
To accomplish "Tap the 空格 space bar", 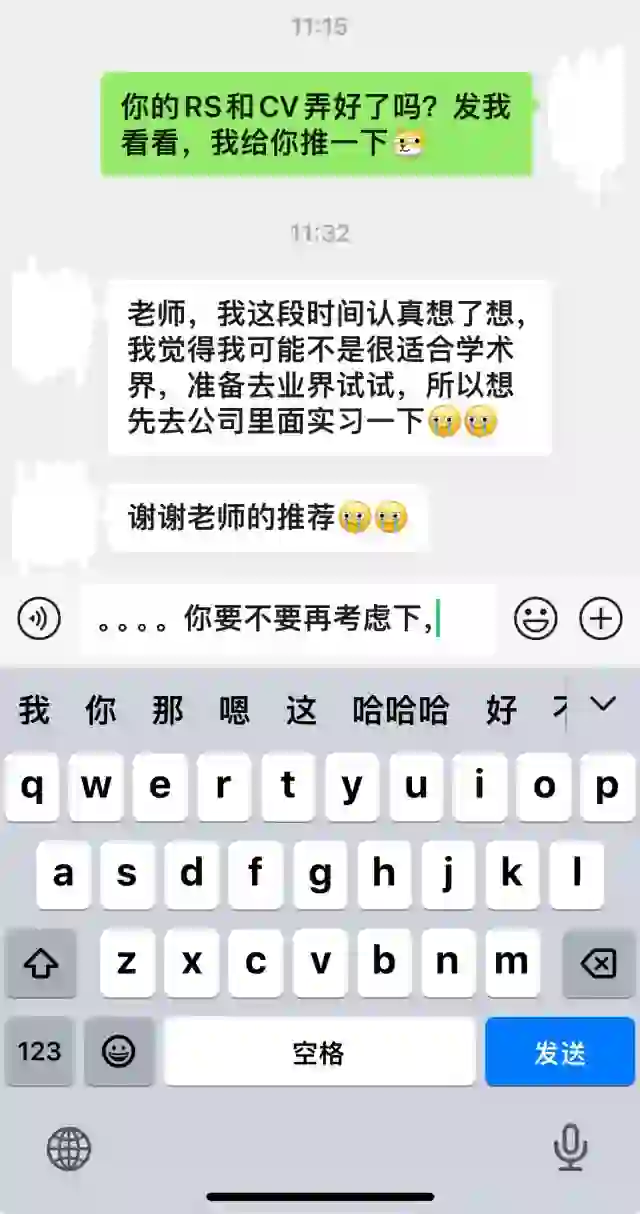I will [319, 1052].
